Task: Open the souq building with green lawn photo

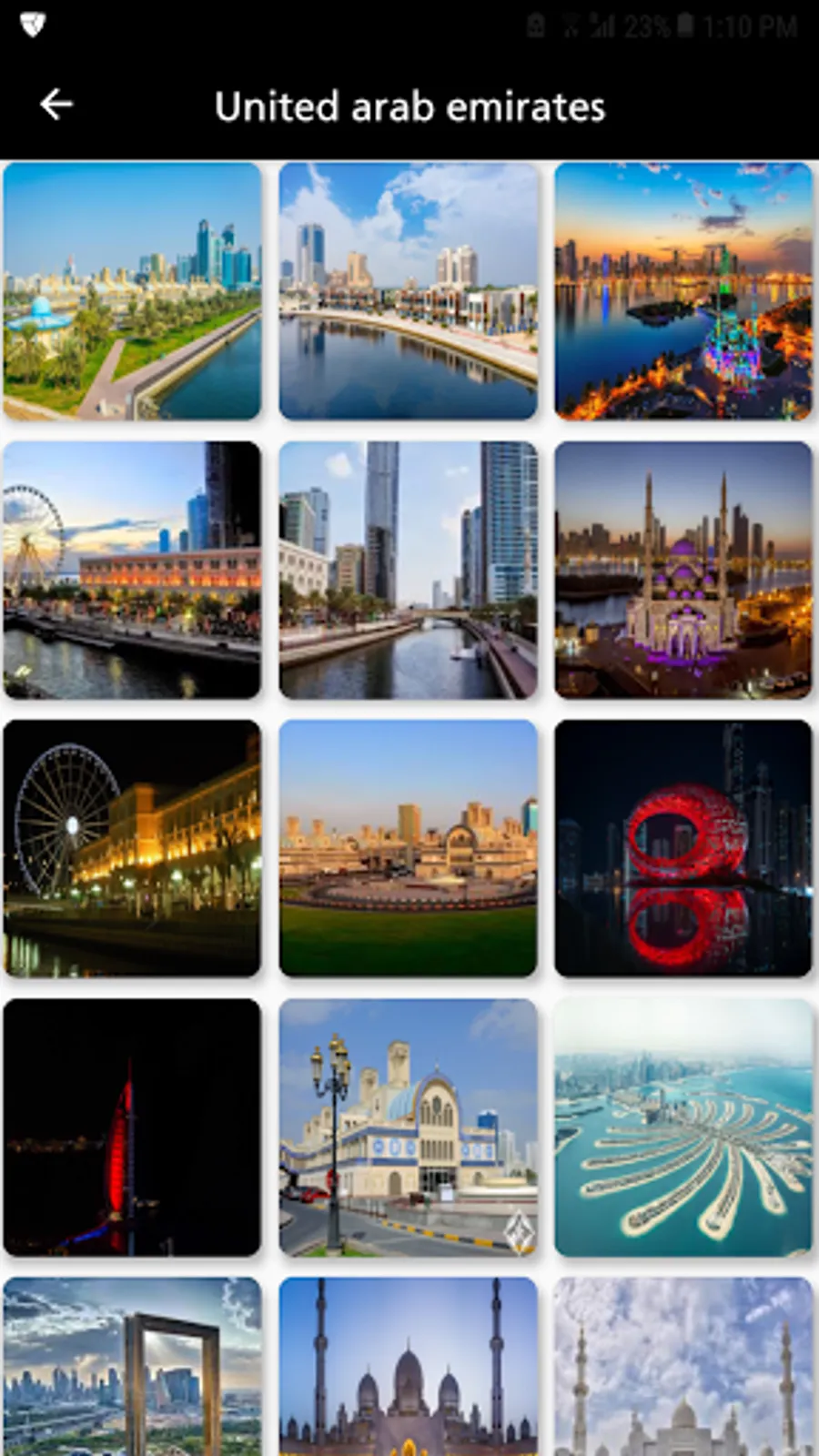Action: pyautogui.click(x=409, y=849)
